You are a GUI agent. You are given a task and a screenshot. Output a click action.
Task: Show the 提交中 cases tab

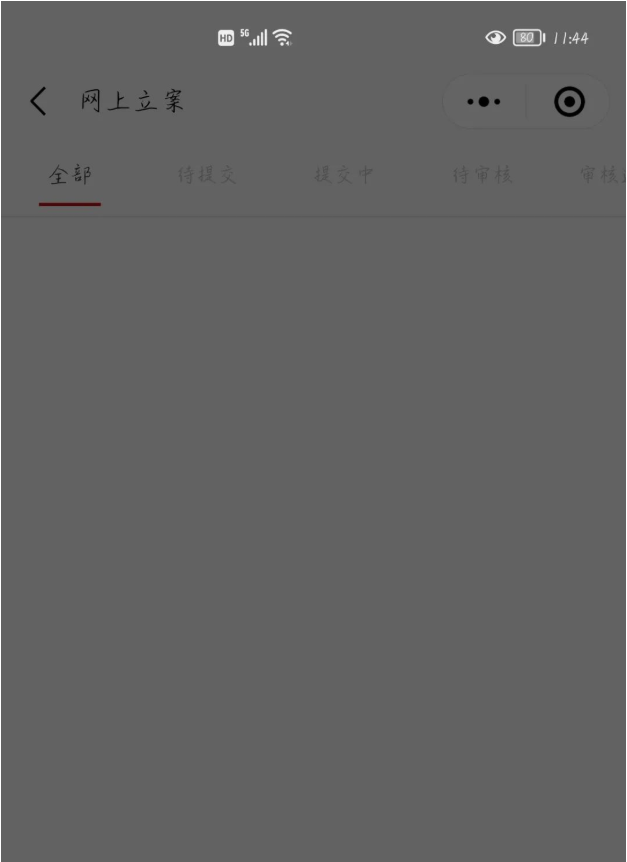point(344,176)
